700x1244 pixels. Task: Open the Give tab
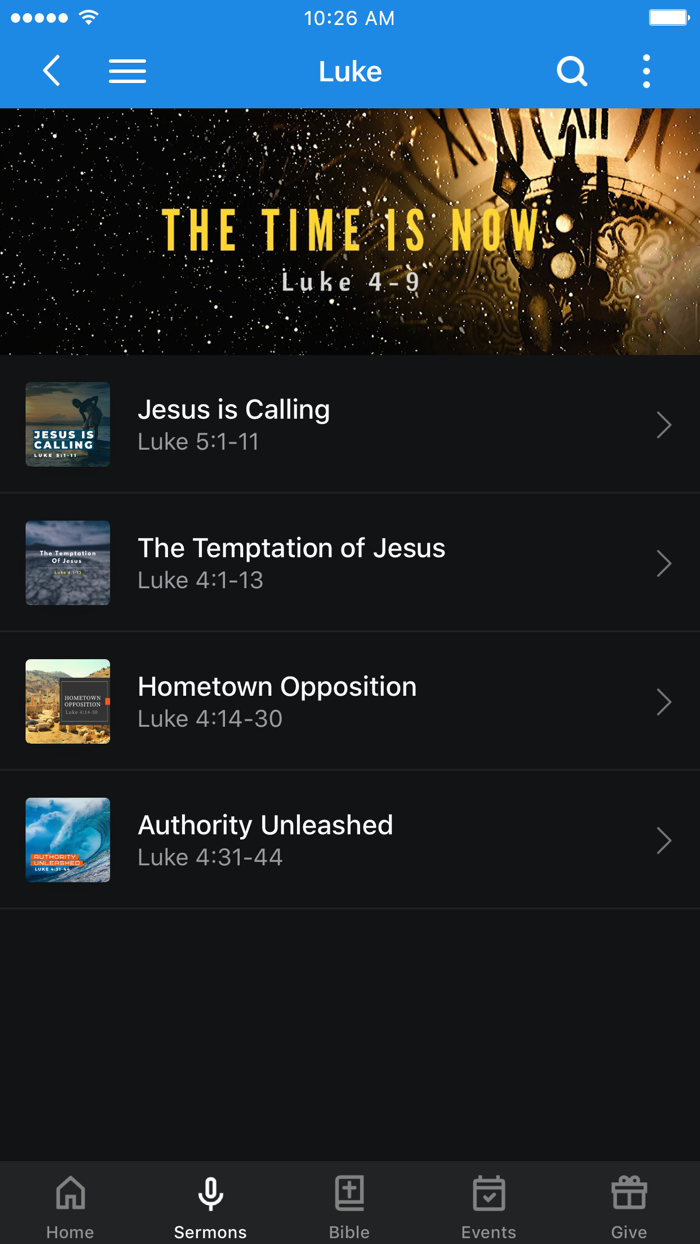(629, 1205)
